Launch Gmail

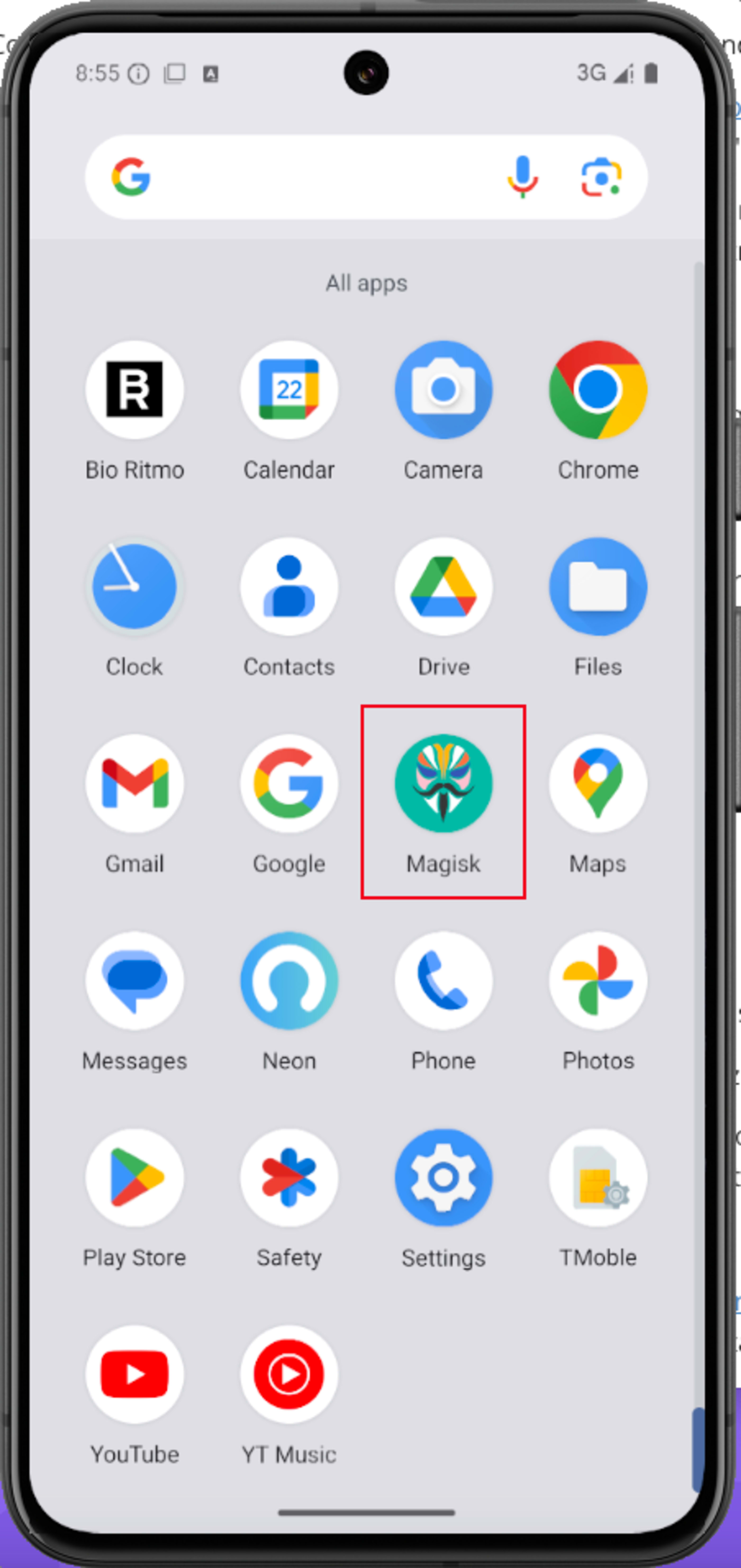coord(134,783)
